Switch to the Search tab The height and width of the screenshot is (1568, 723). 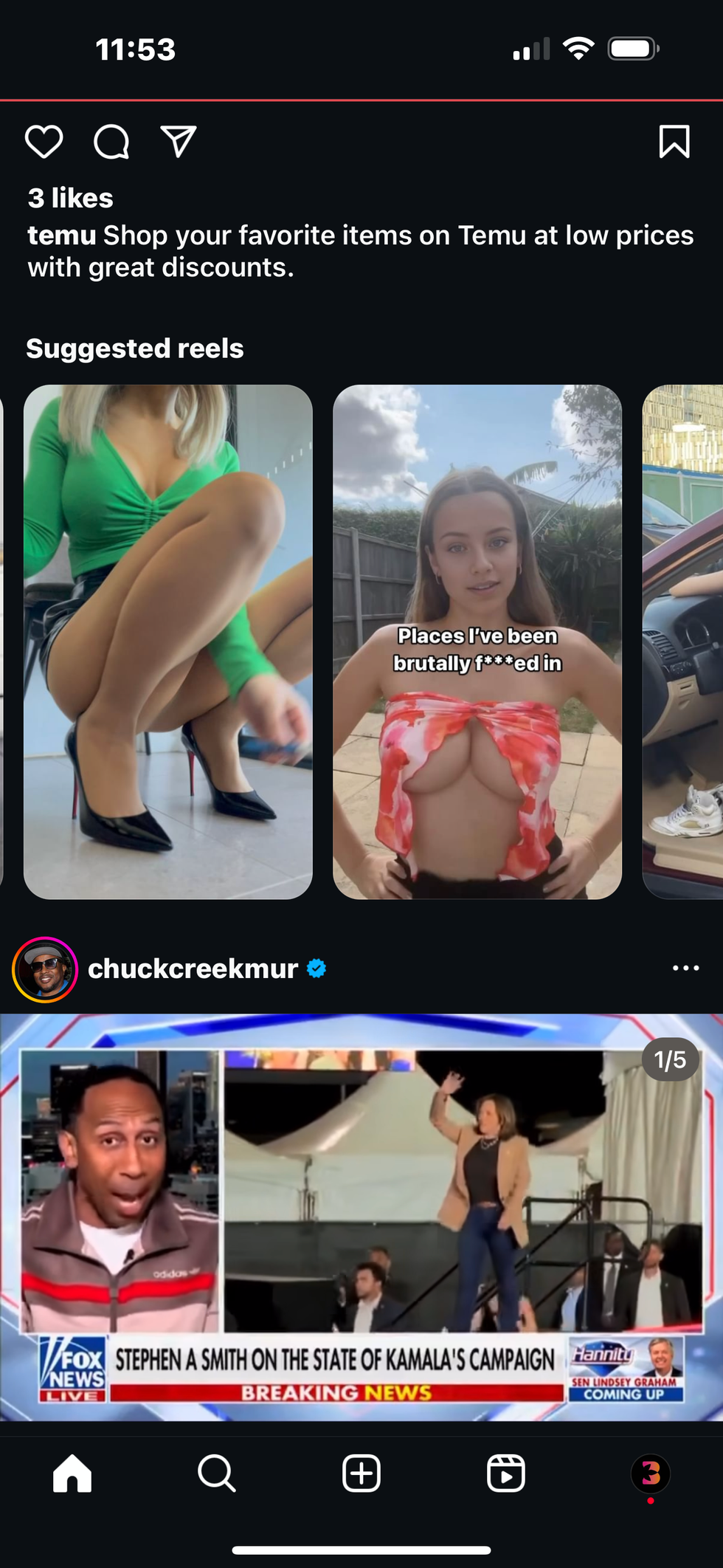pos(217,1474)
